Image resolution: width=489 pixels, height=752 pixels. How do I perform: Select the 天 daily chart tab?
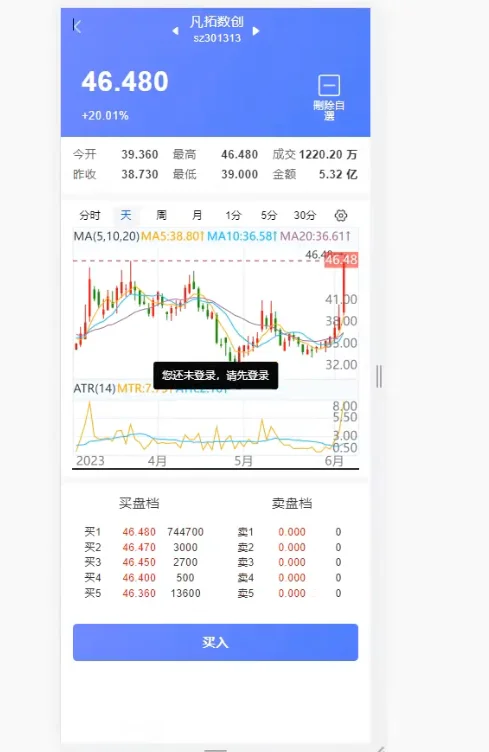coord(126,215)
